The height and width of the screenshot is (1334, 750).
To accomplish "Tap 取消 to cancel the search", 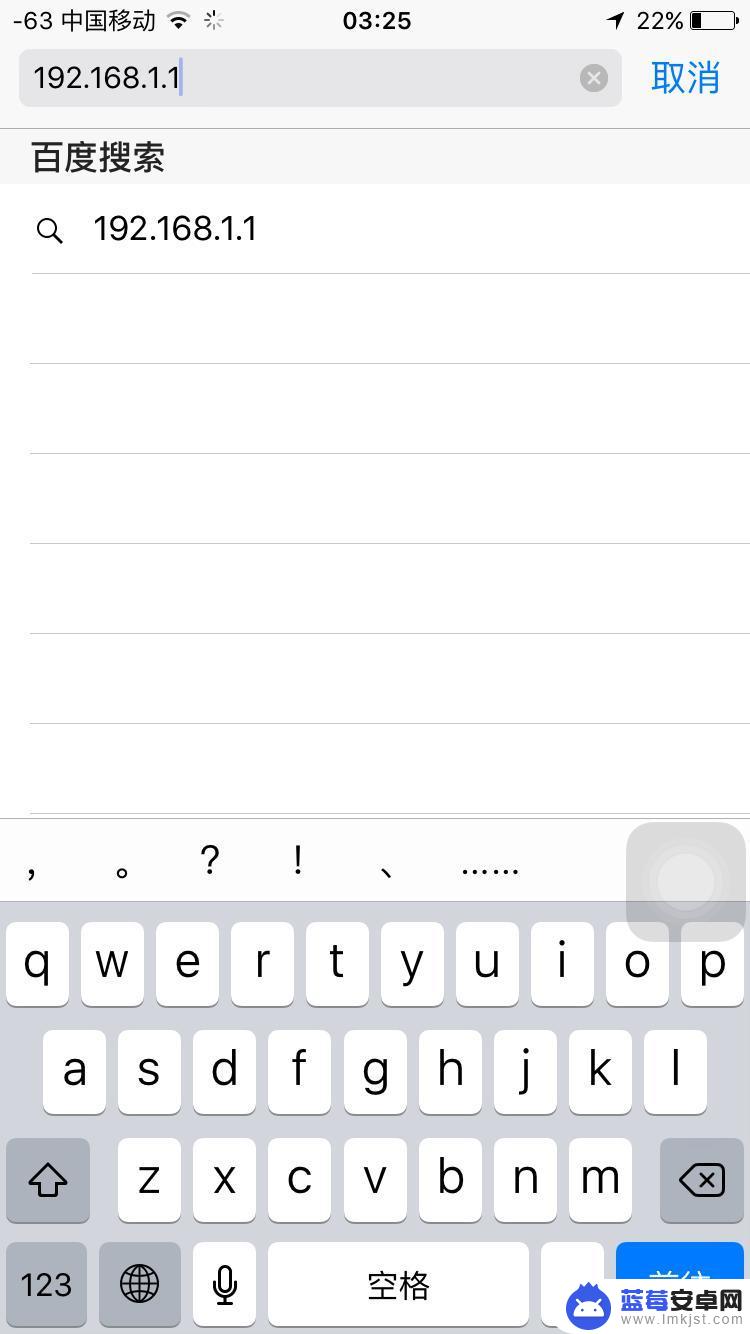I will click(x=685, y=78).
